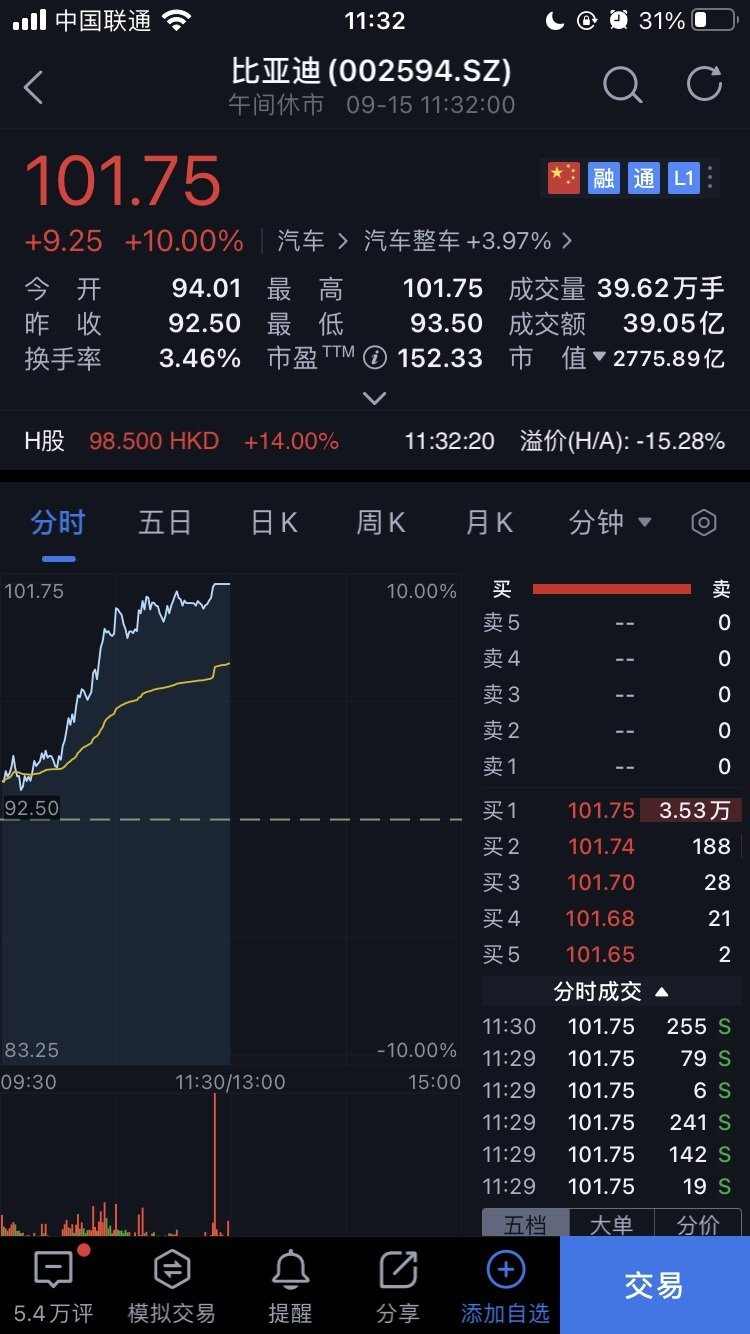Switch order book to 大单

(611, 1225)
